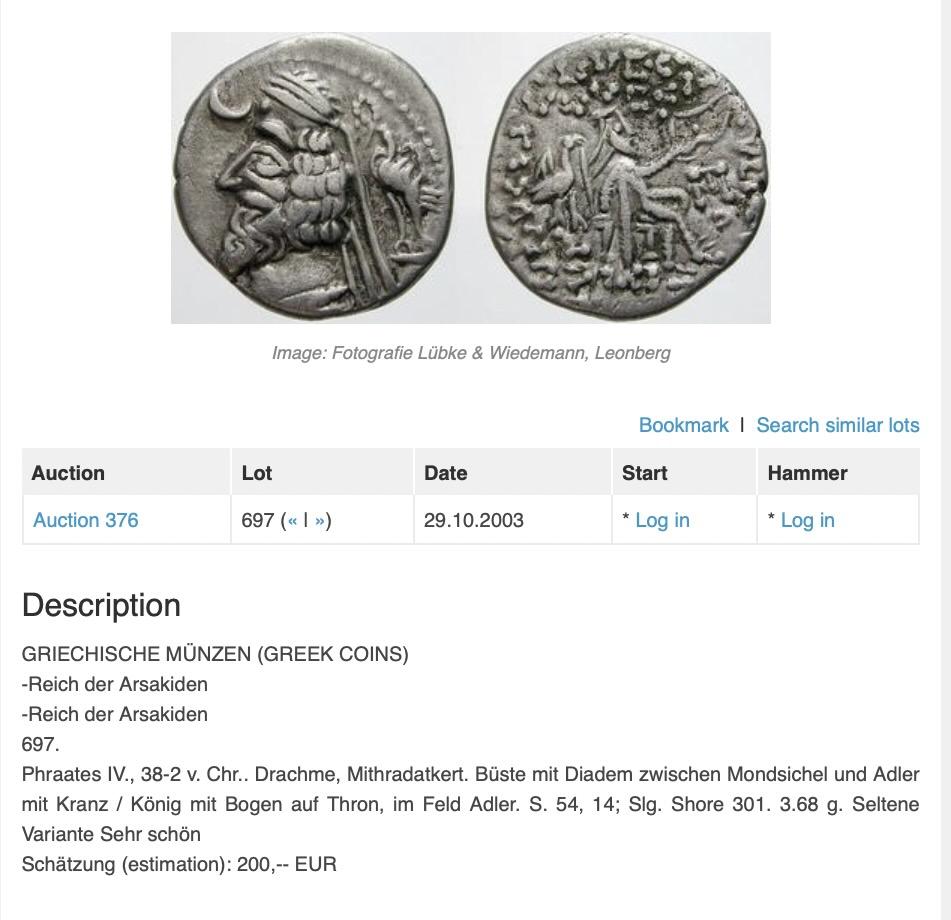Bookmark this auction lot

point(683,425)
